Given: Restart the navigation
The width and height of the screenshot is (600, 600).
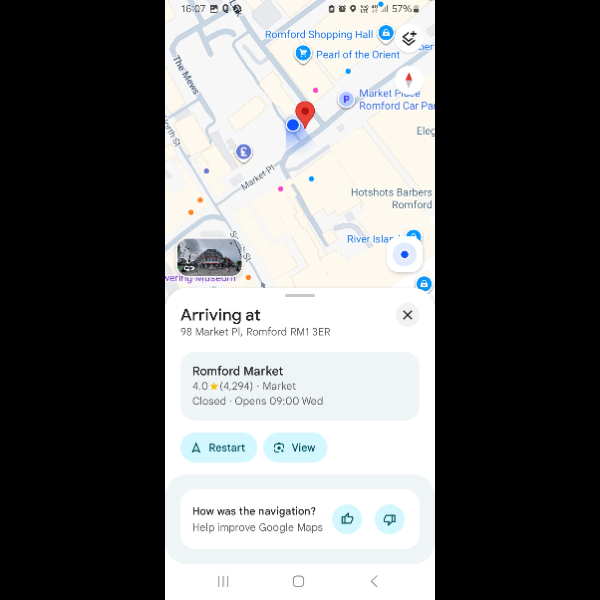Looking at the screenshot, I should point(219,447).
